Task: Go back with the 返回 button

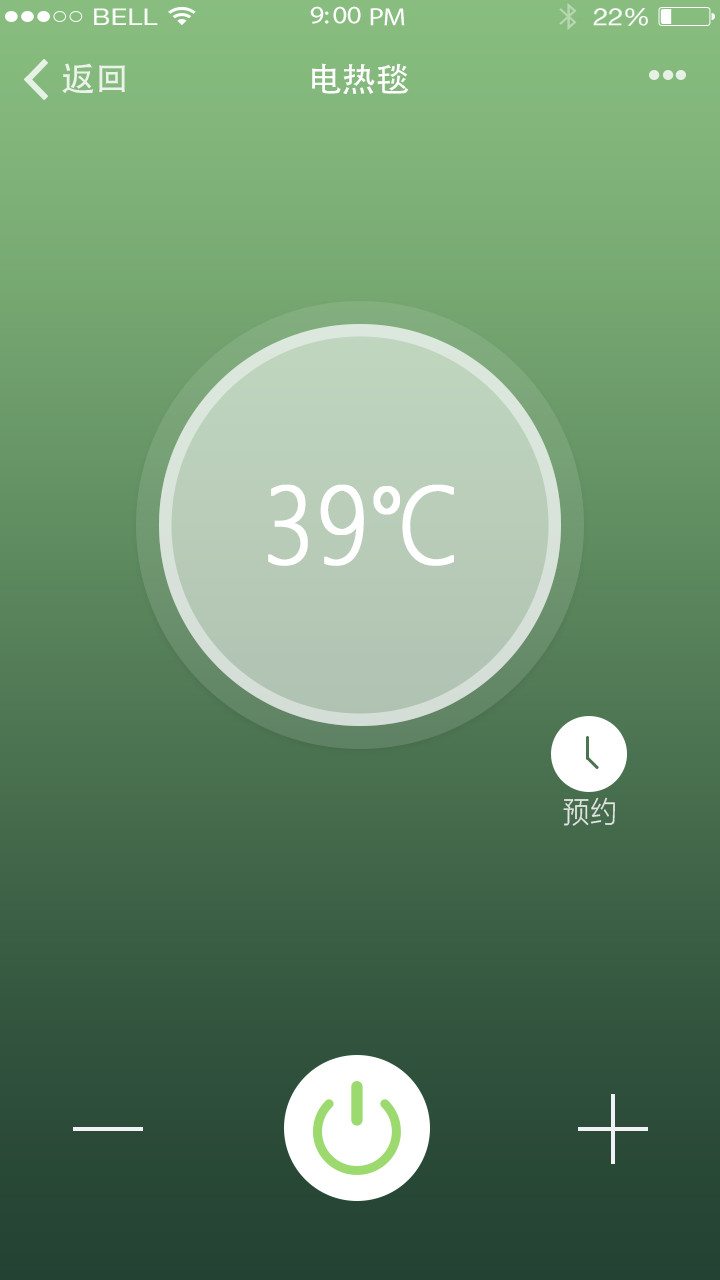Action: pyautogui.click(x=76, y=79)
